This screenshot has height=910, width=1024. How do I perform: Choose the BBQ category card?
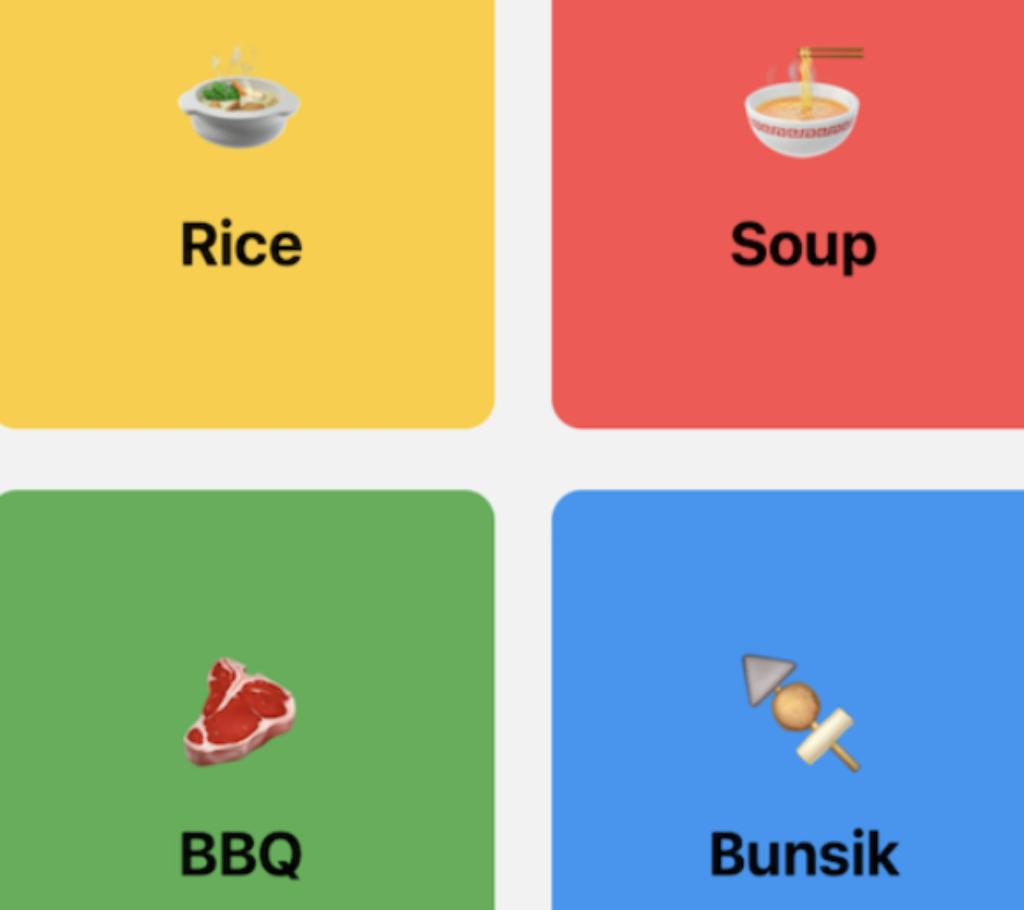[x=241, y=720]
